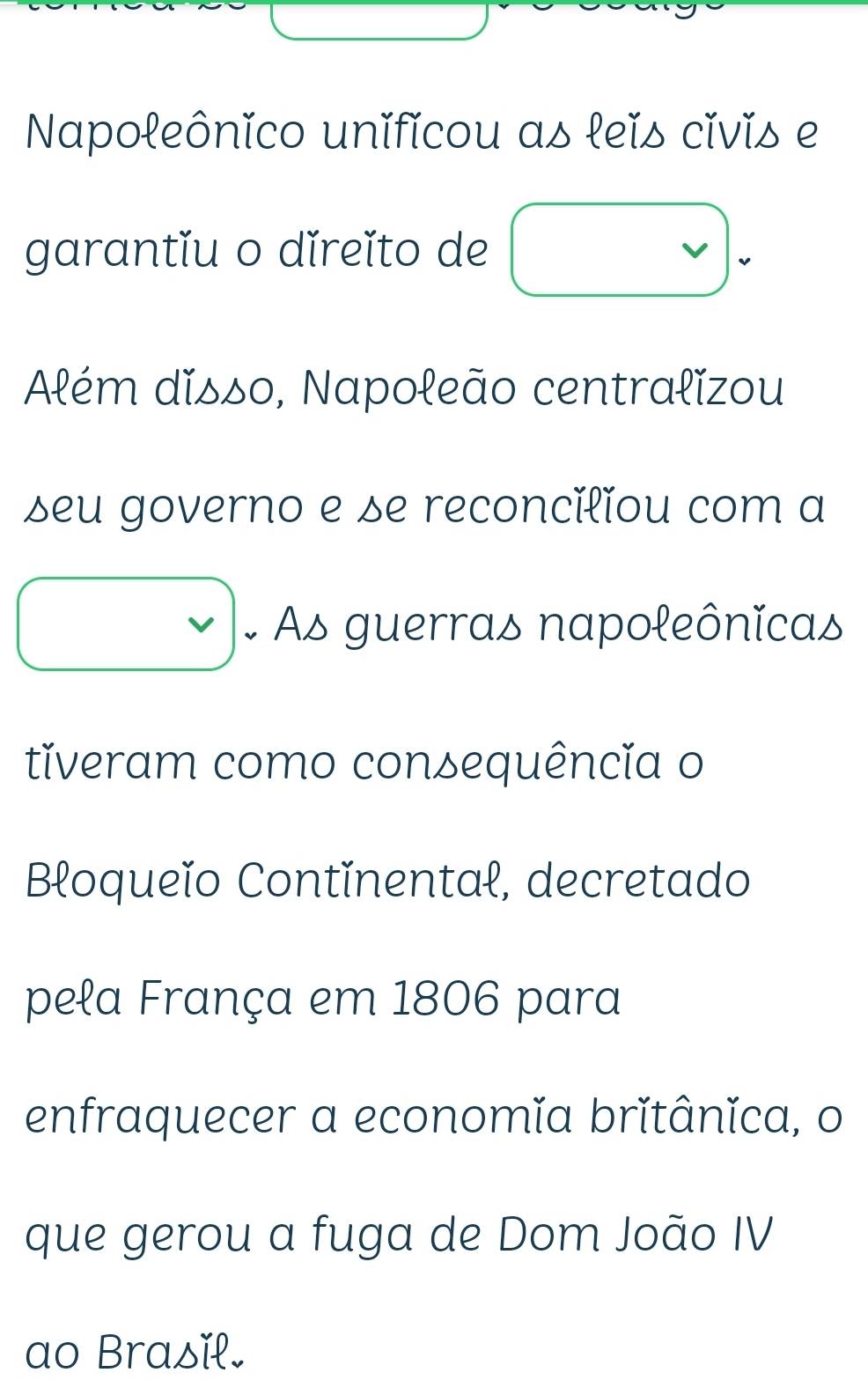Open the dropdown after "garantiu o direito de"

[x=621, y=250]
